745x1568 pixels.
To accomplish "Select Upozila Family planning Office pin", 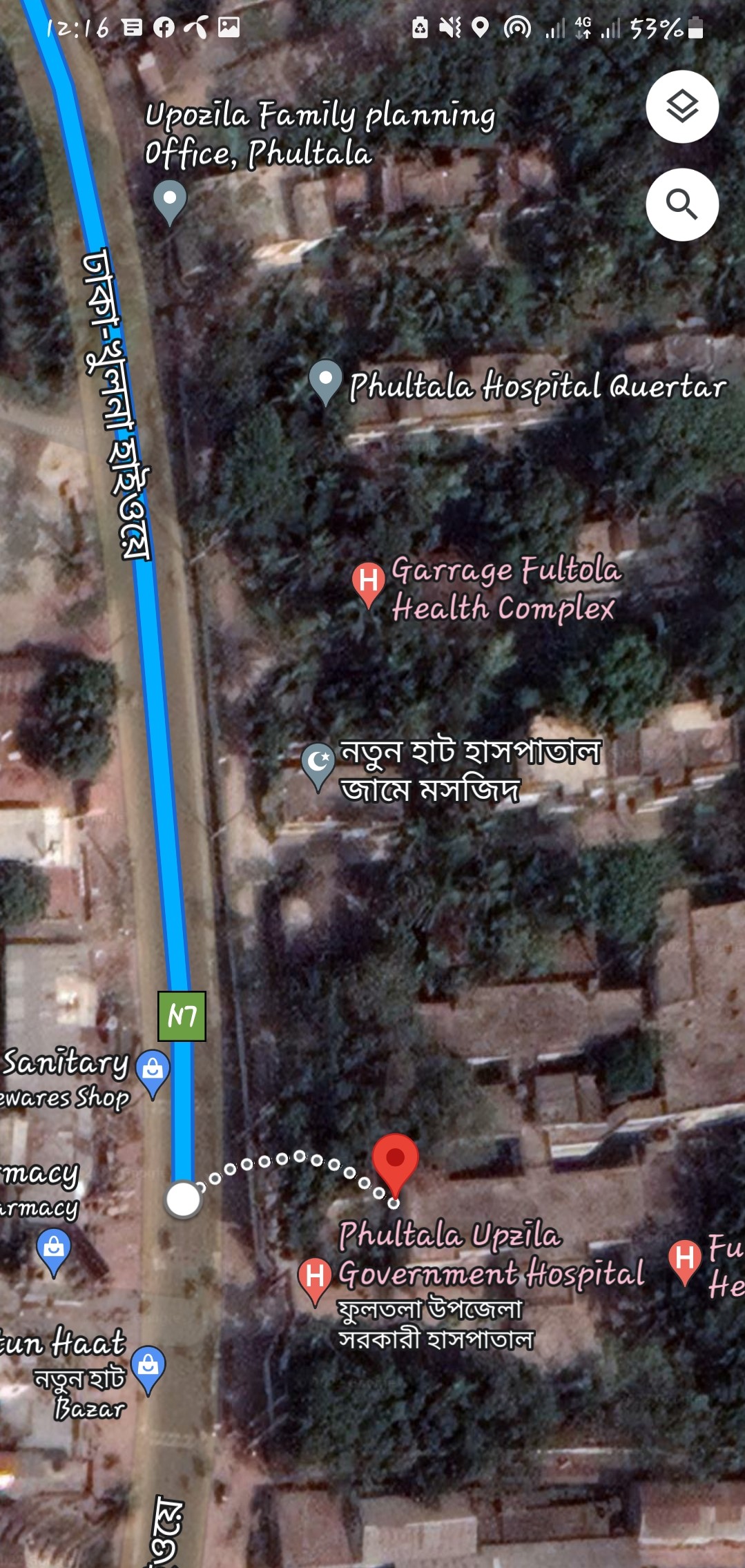I will [170, 201].
